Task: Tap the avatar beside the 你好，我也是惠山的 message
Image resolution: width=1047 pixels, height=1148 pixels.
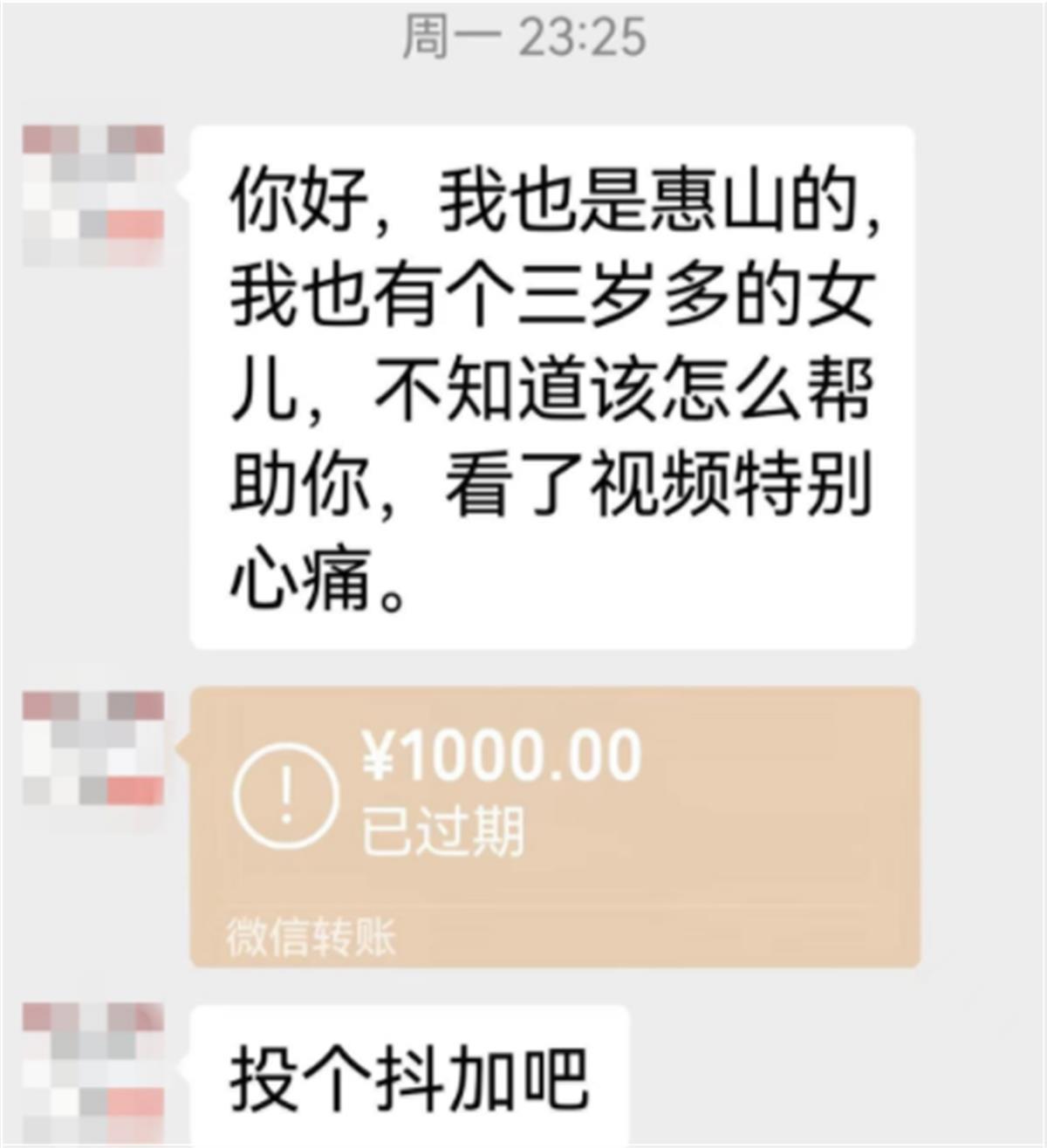Action: 93,195
